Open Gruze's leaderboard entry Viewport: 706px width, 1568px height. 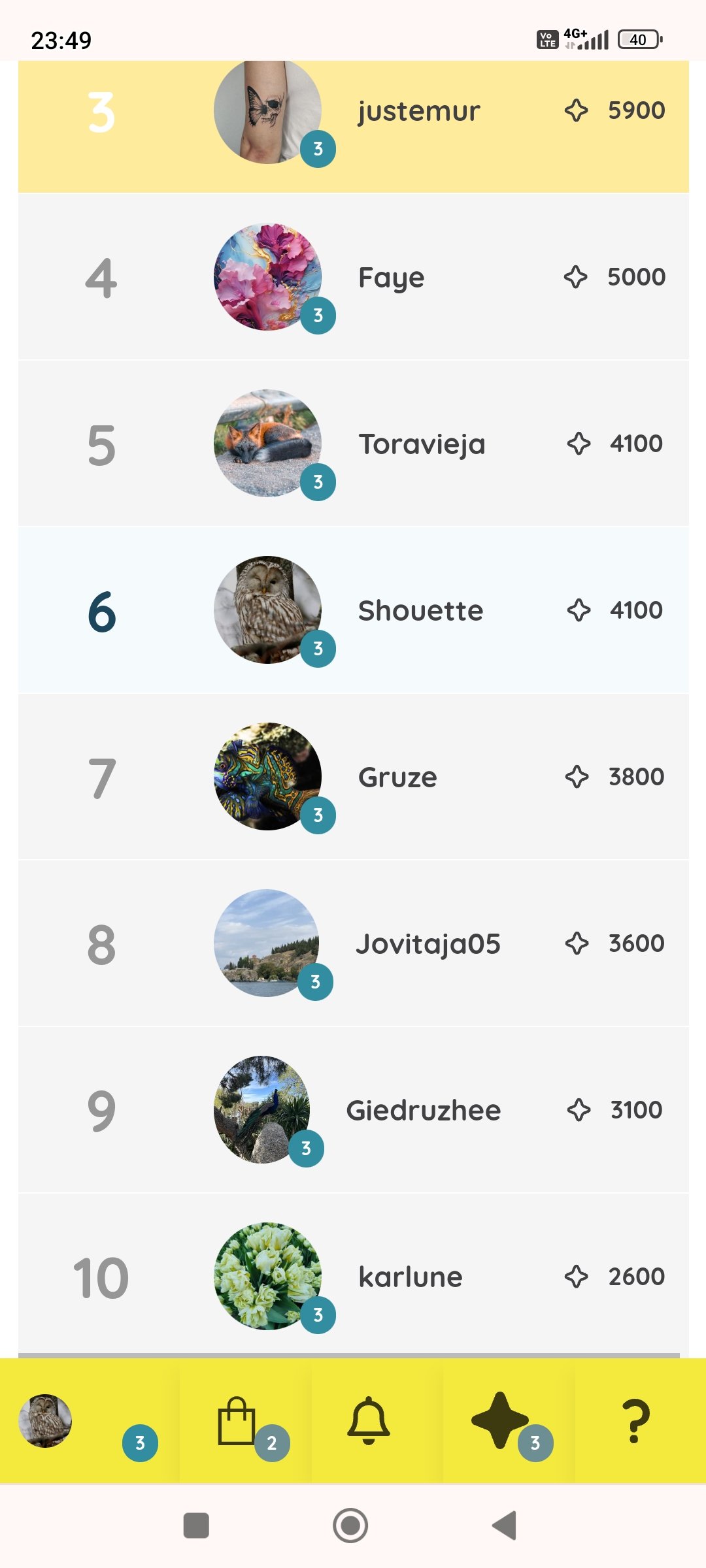353,777
